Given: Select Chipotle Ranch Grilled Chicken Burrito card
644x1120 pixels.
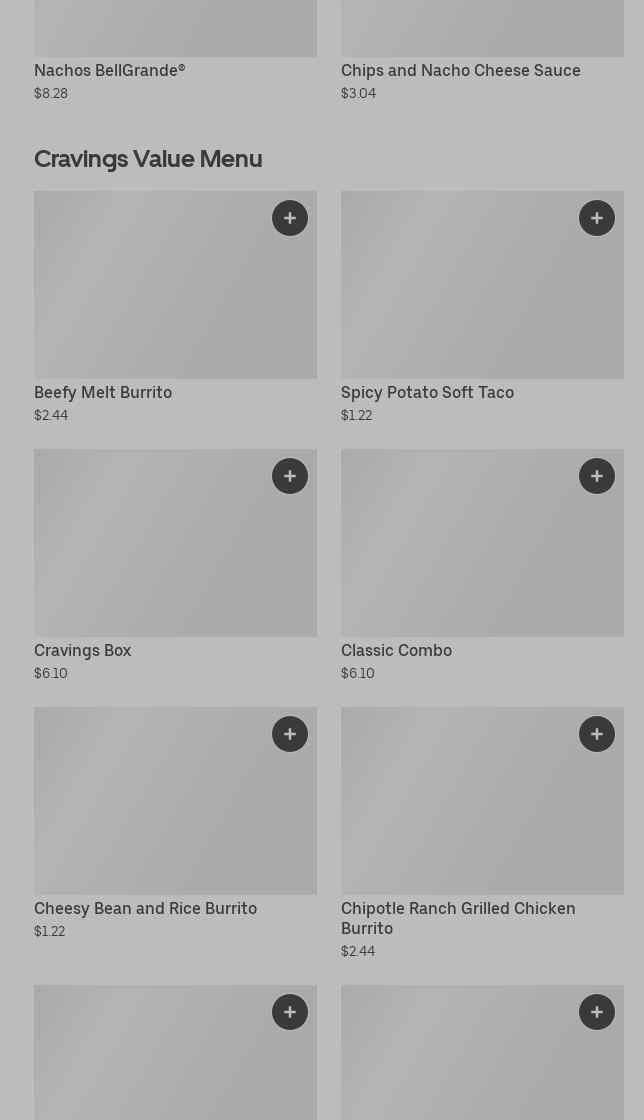Looking at the screenshot, I should pyautogui.click(x=483, y=834).
